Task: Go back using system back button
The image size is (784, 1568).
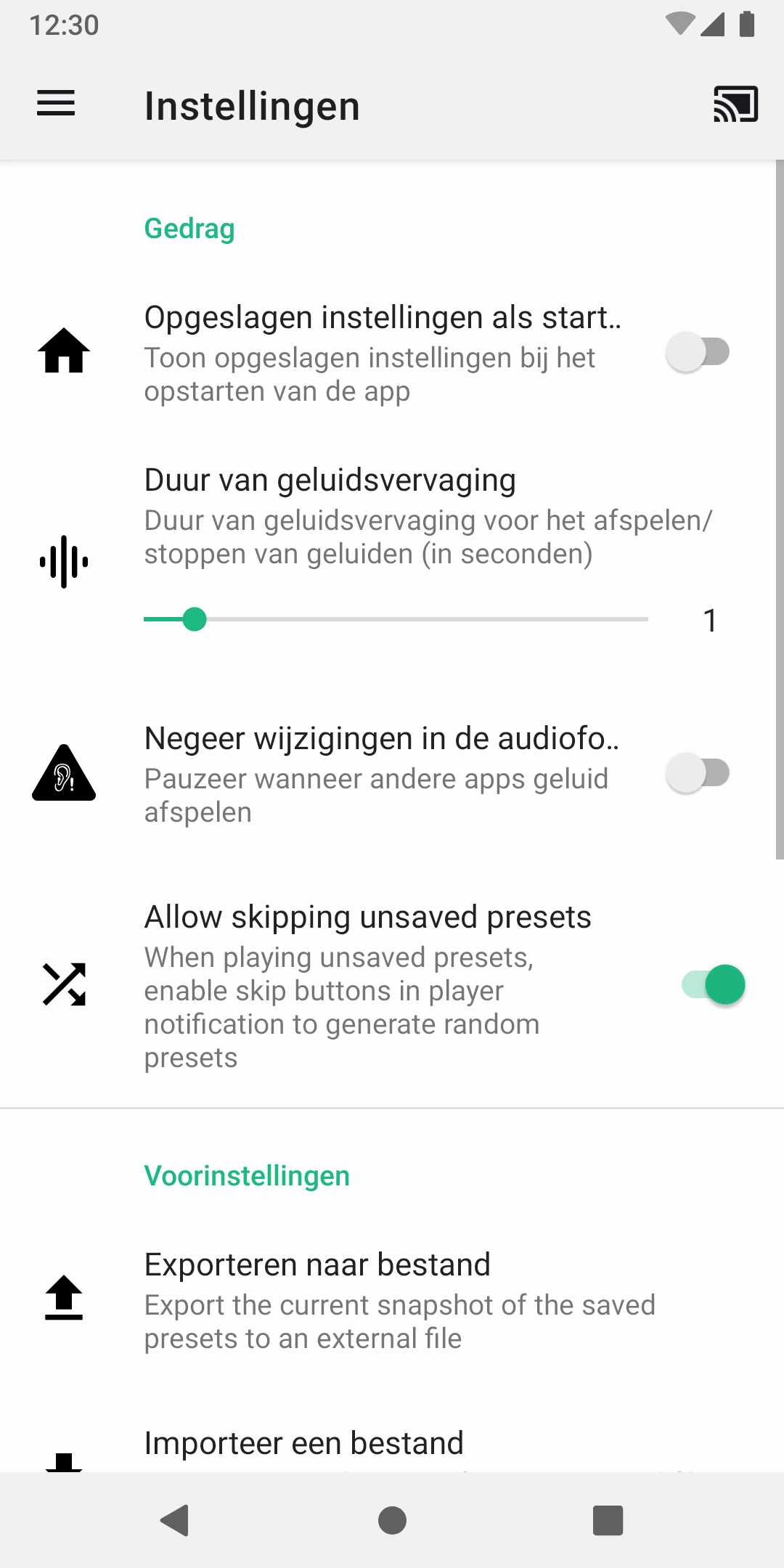Action: (x=175, y=1520)
